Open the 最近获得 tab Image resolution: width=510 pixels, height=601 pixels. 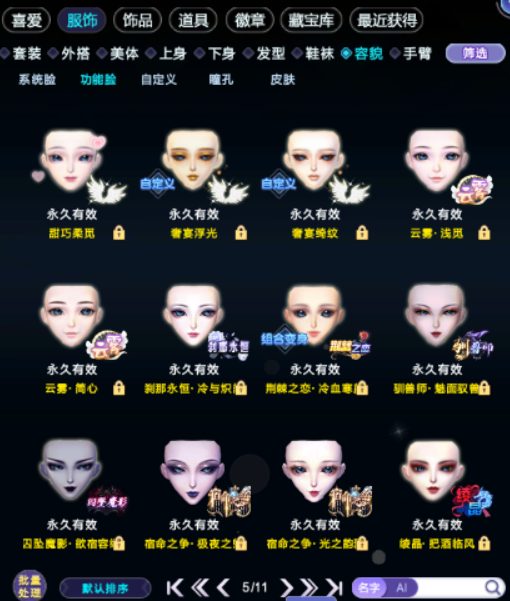click(387, 20)
